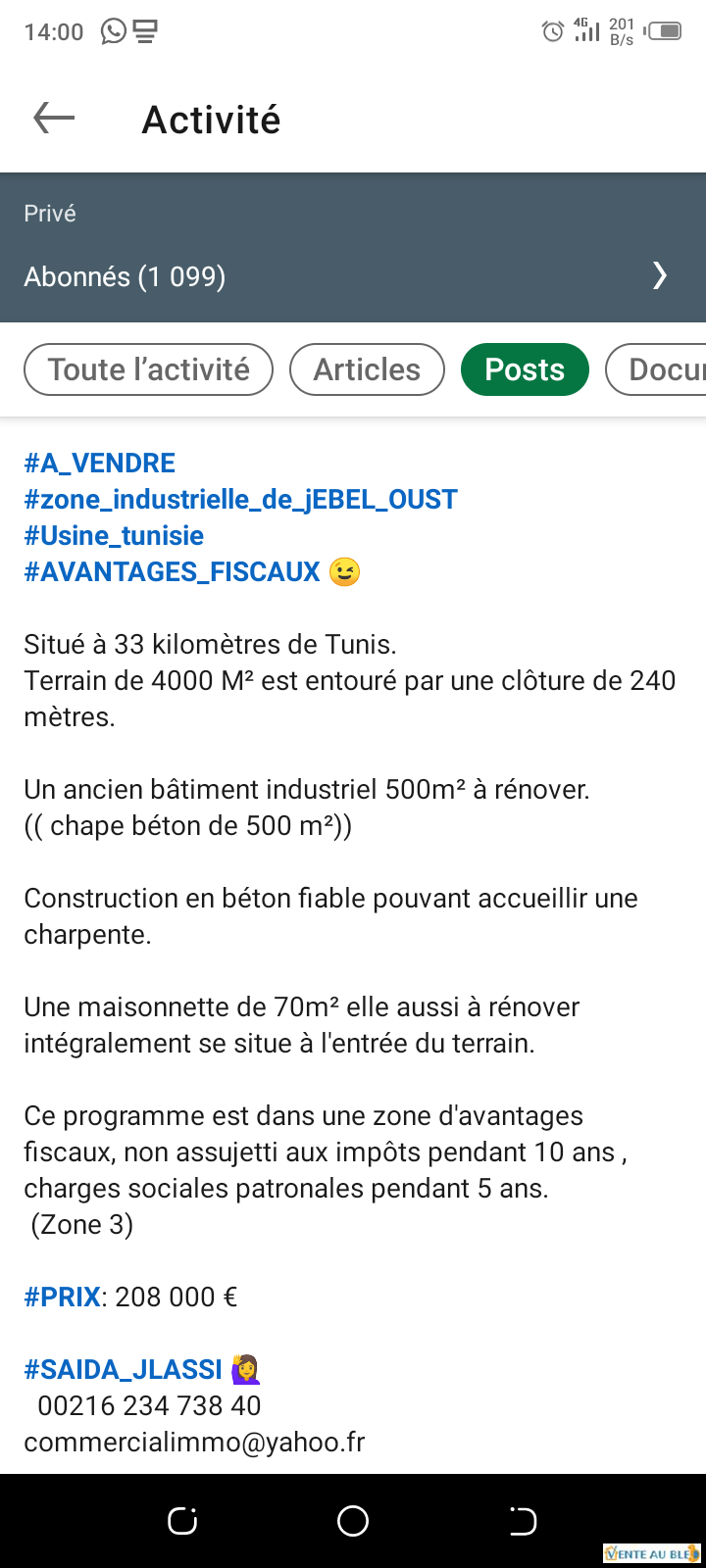Open recent apps from navigation bar

(x=182, y=1521)
